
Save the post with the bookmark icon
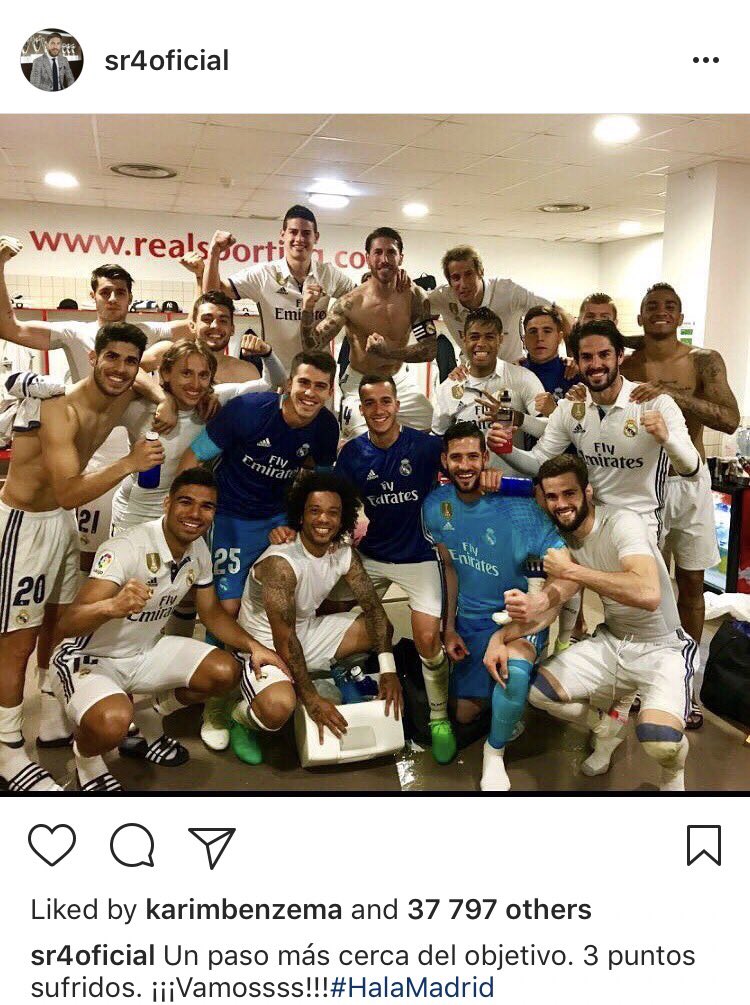coord(704,846)
